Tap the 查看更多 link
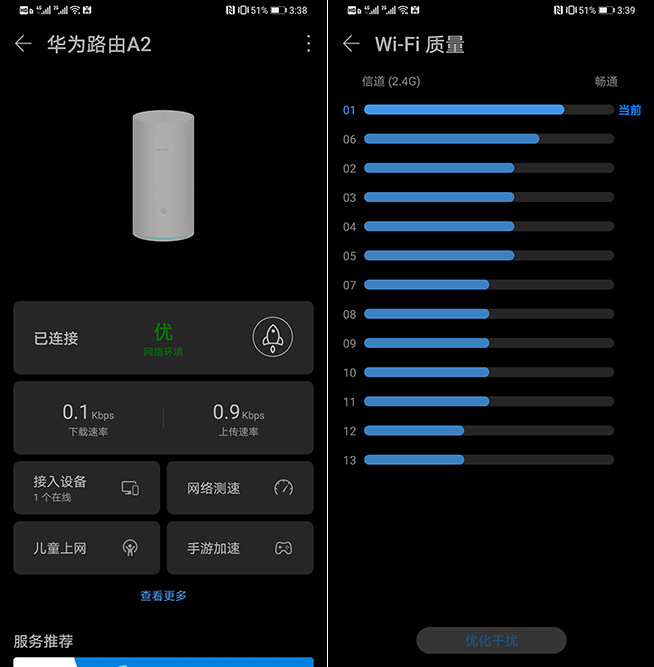 coord(163,596)
